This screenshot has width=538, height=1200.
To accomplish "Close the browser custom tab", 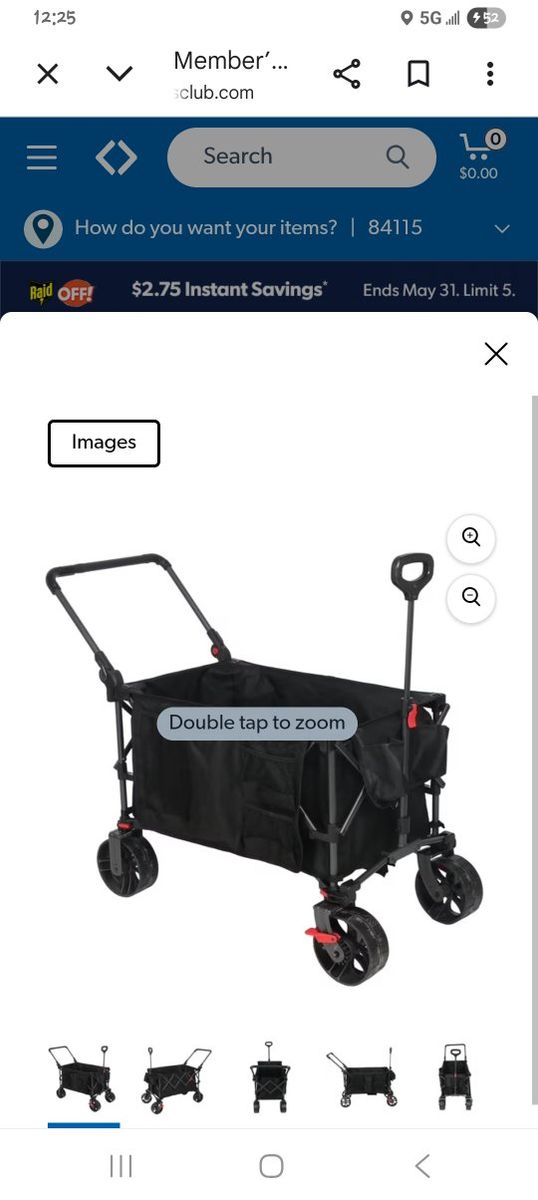I will pos(47,74).
